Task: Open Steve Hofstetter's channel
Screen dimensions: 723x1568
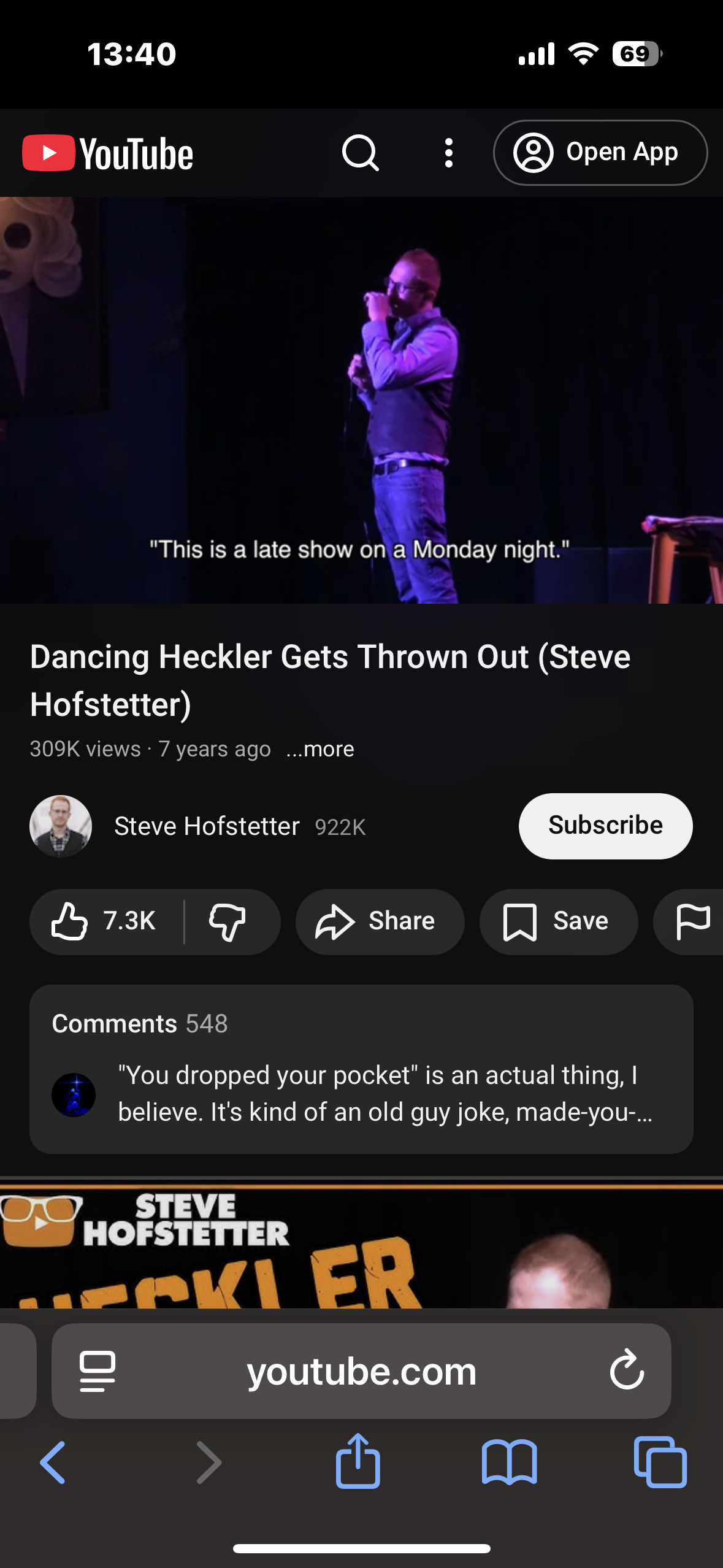Action: [206, 826]
